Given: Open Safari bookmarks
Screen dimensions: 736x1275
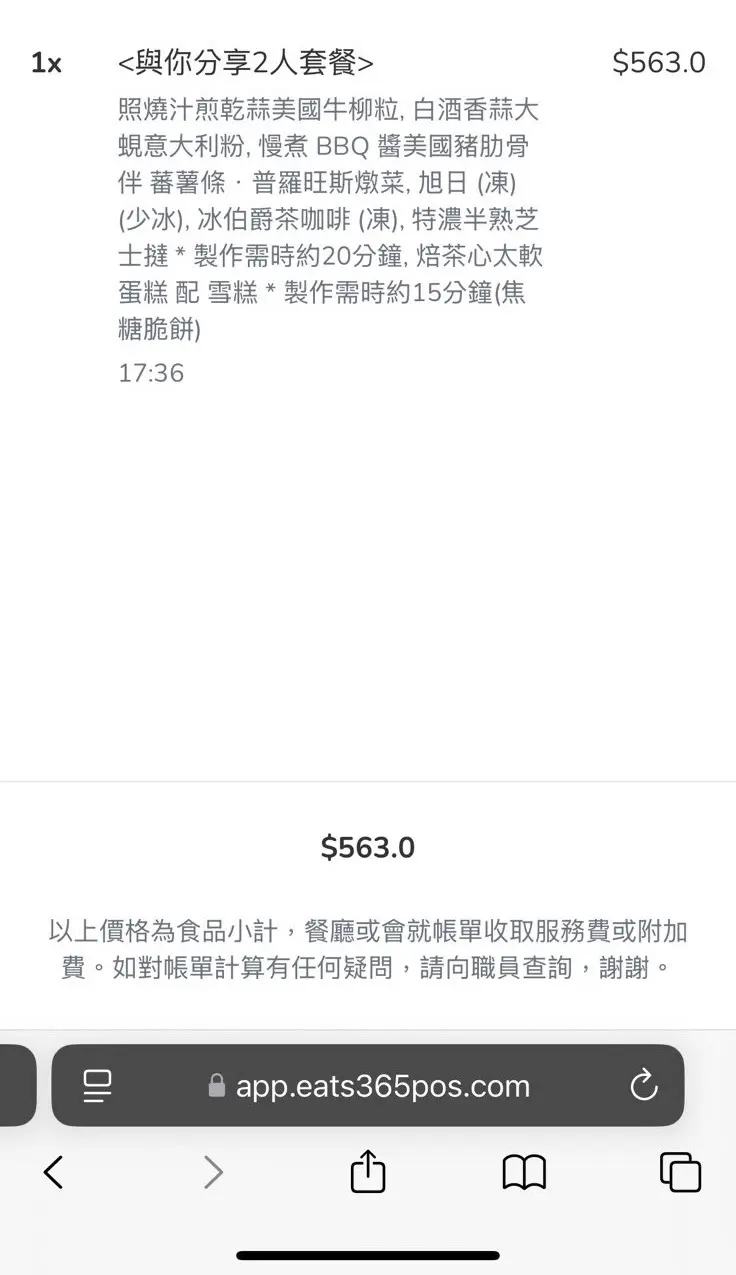Looking at the screenshot, I should pyautogui.click(x=524, y=1172).
